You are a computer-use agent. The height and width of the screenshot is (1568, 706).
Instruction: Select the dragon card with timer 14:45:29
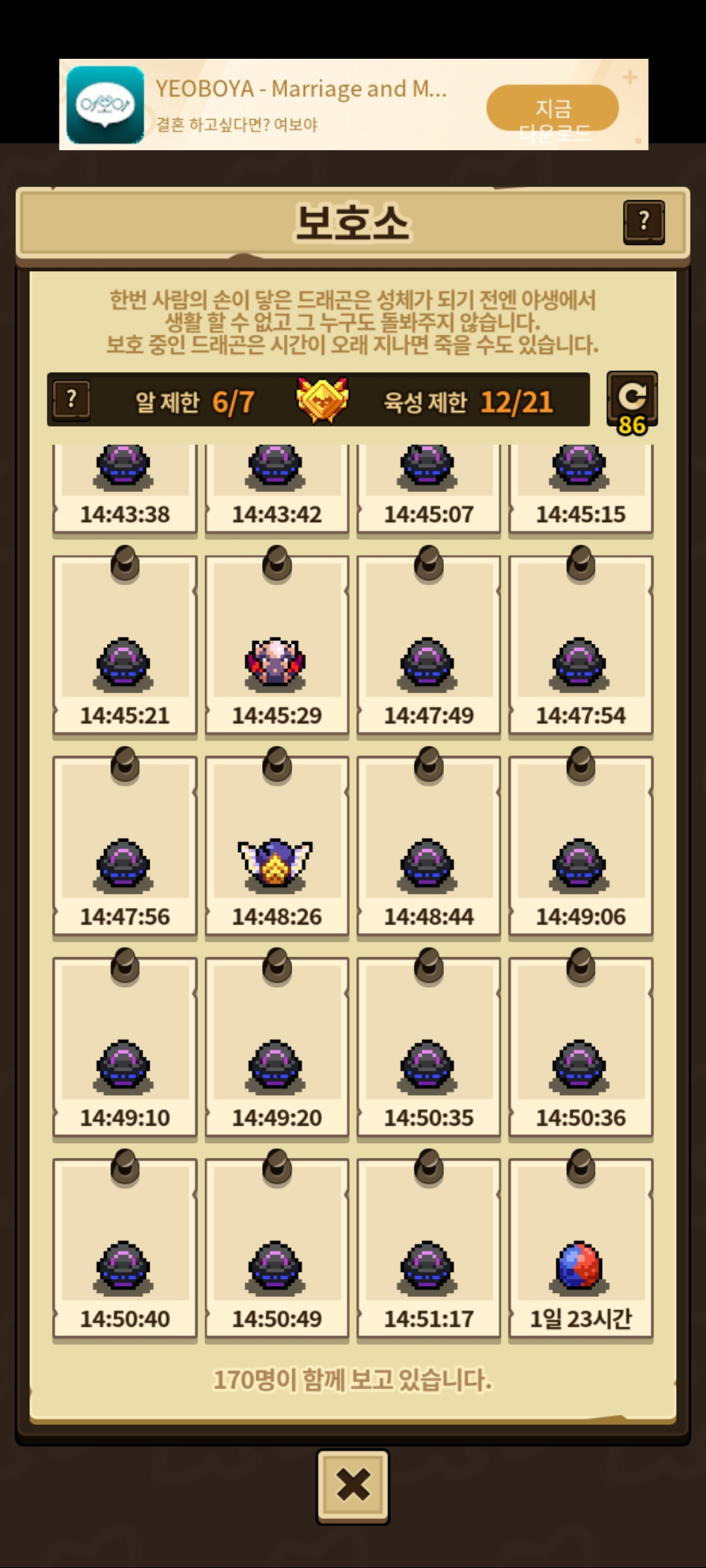click(x=277, y=646)
